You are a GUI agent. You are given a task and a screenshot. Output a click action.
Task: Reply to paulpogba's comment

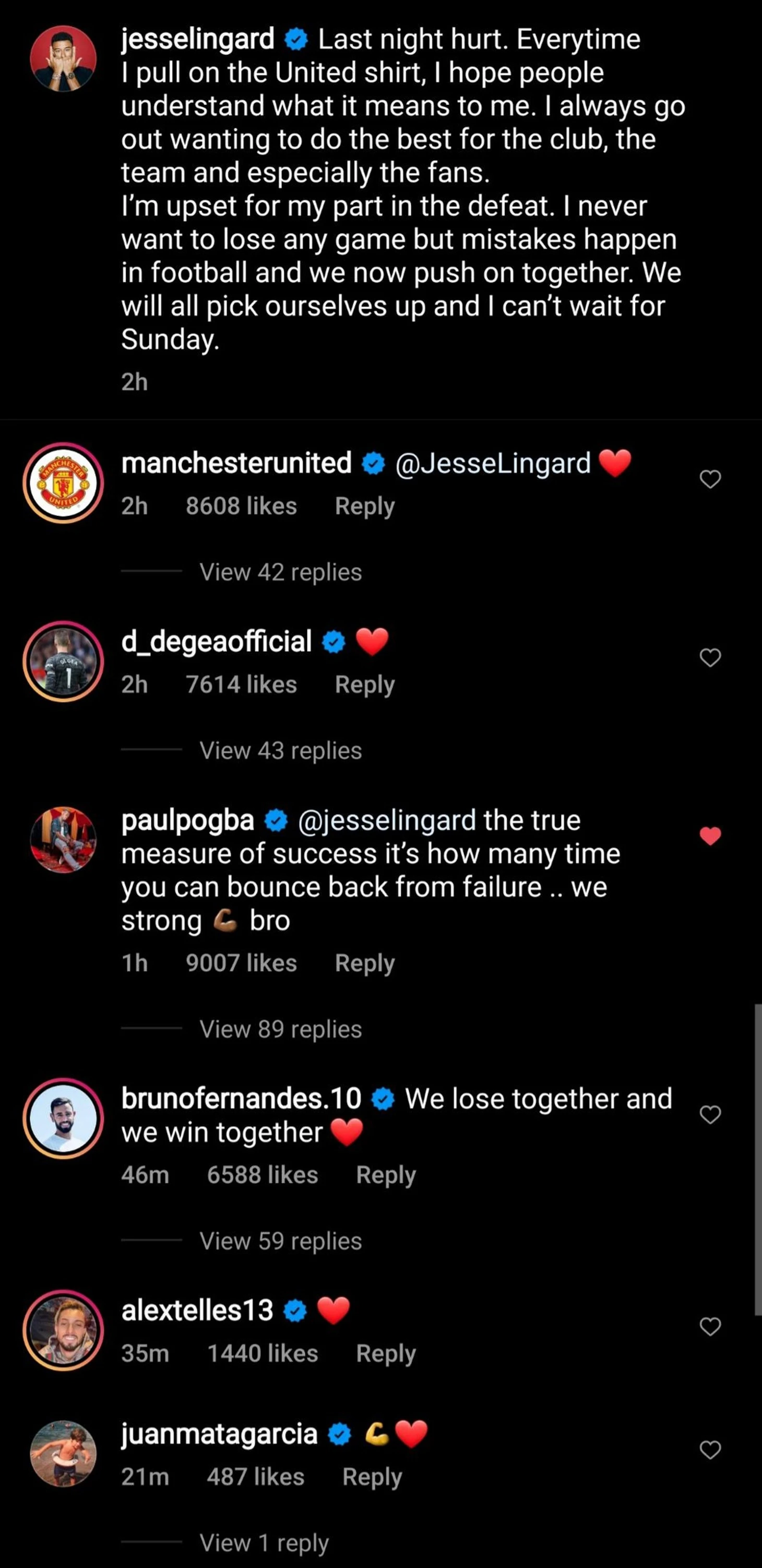coord(365,963)
